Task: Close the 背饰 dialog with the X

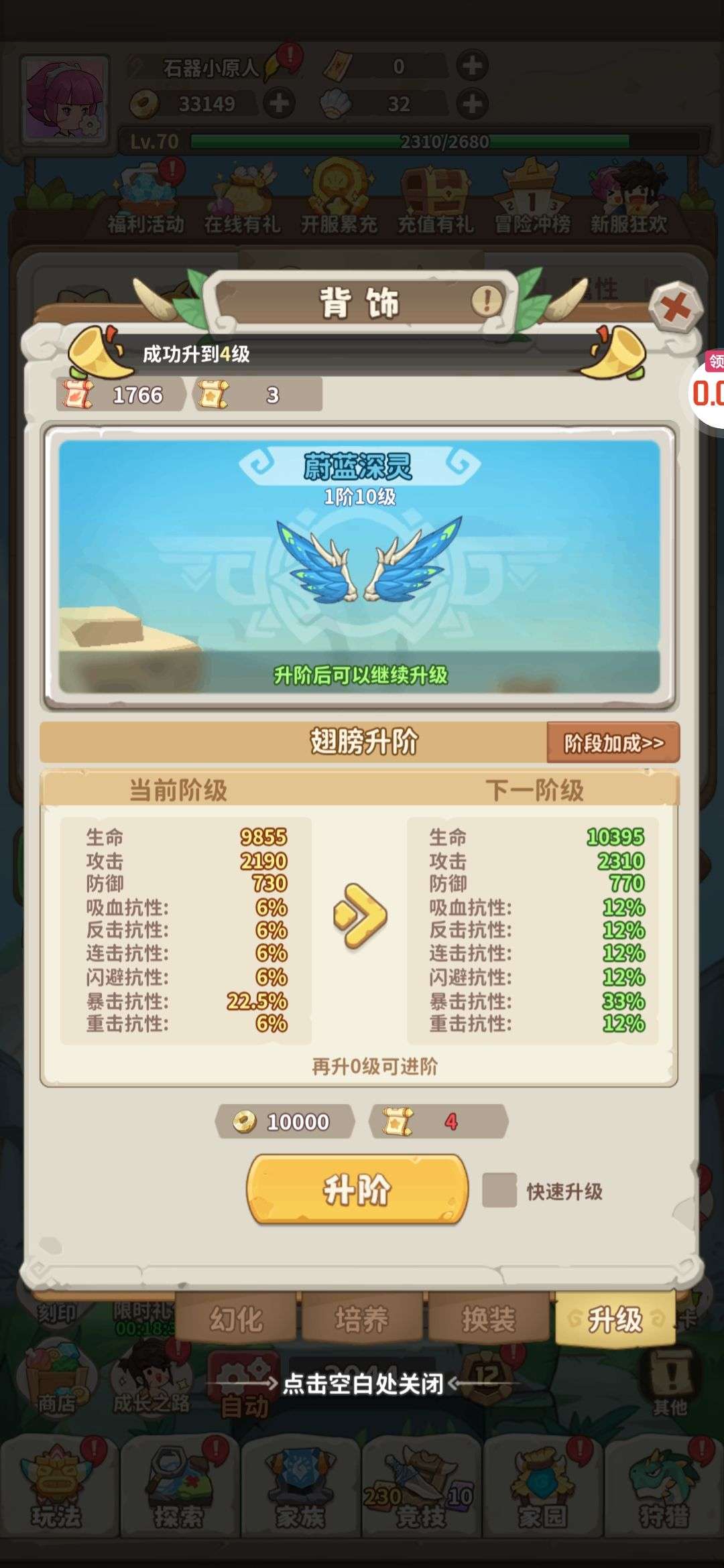Action: (676, 308)
